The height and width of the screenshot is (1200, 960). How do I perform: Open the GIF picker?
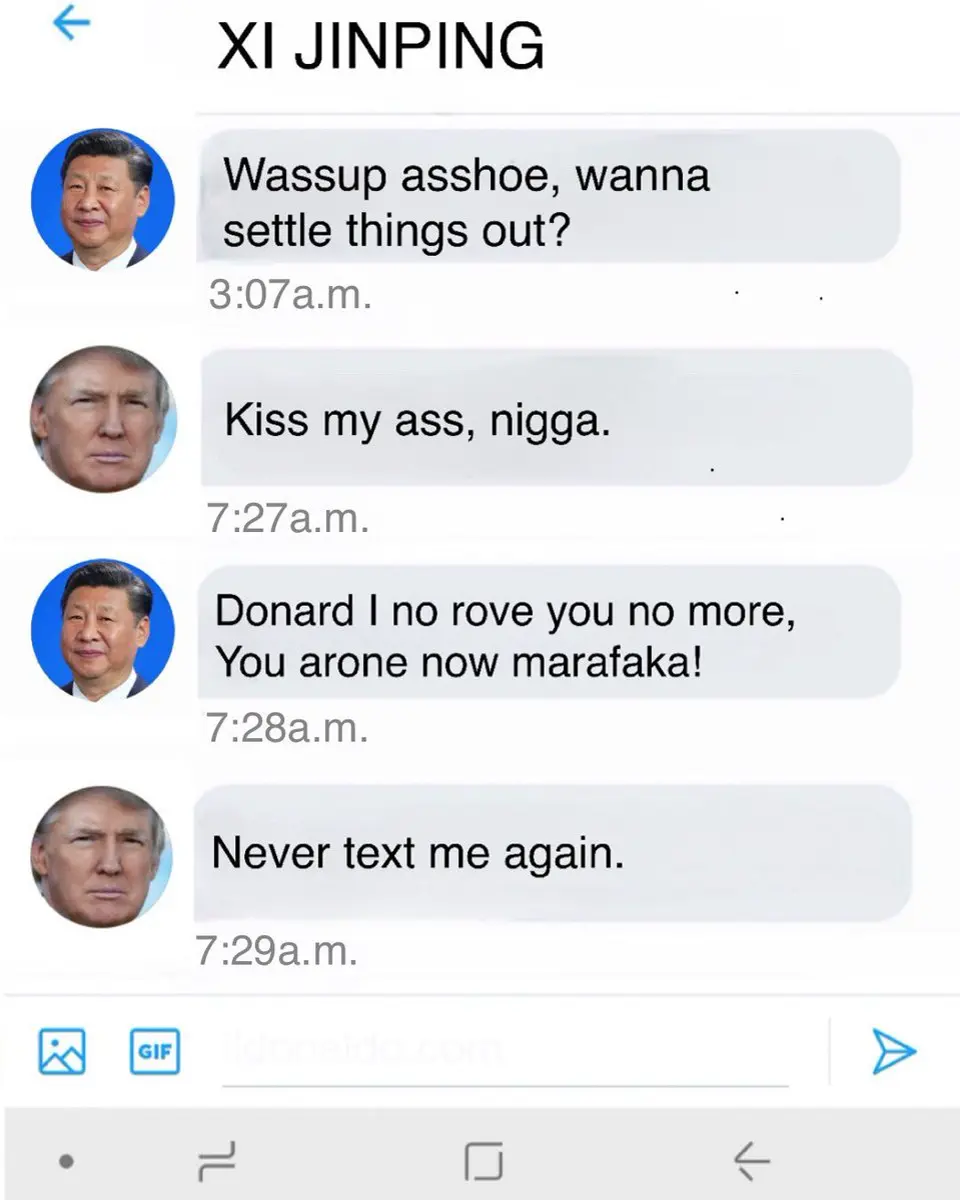(155, 1052)
